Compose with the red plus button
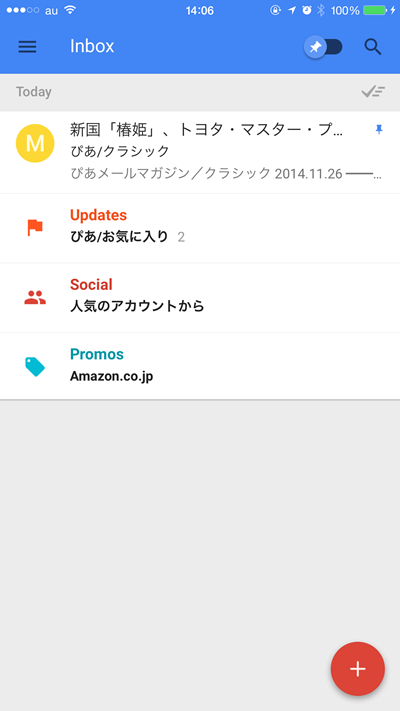400x711 pixels. coord(358,669)
